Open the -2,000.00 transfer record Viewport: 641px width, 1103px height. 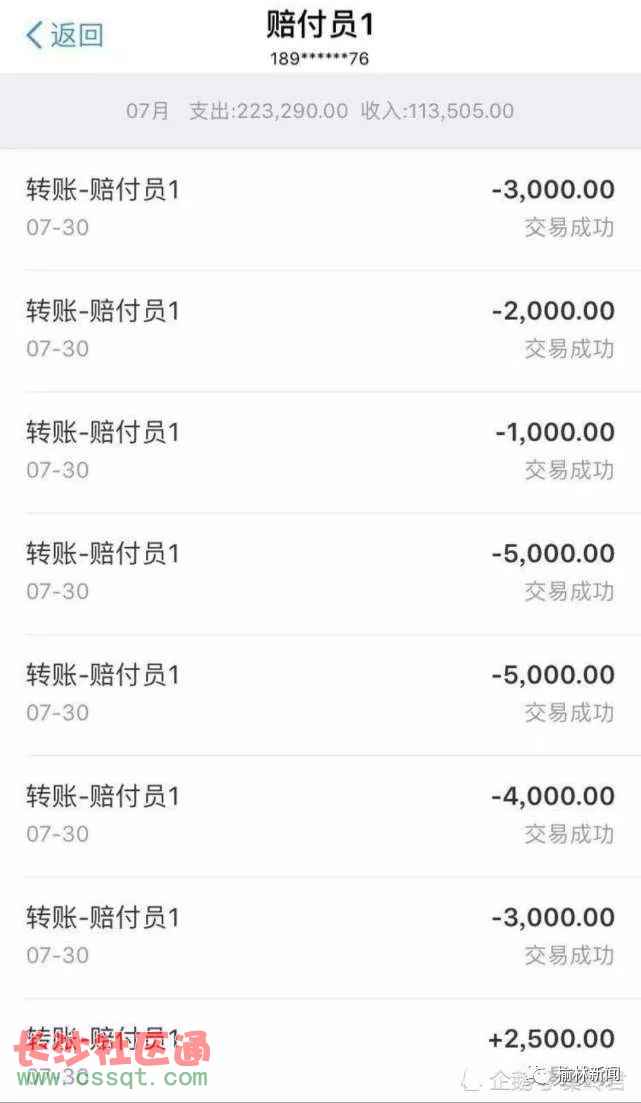tap(320, 331)
